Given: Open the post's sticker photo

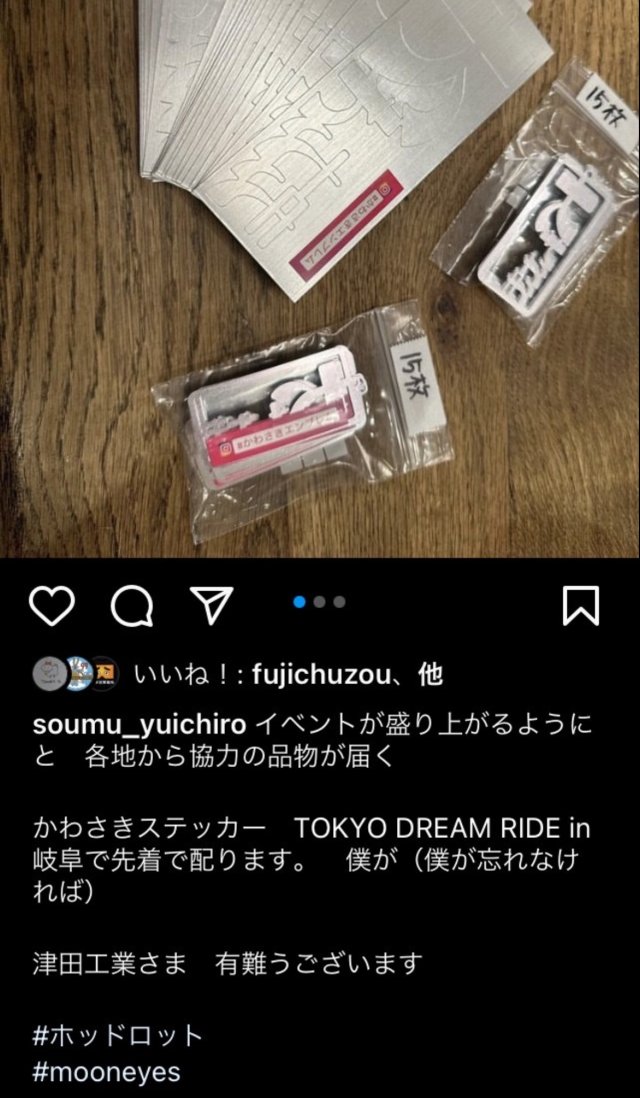Looking at the screenshot, I should click(320, 280).
